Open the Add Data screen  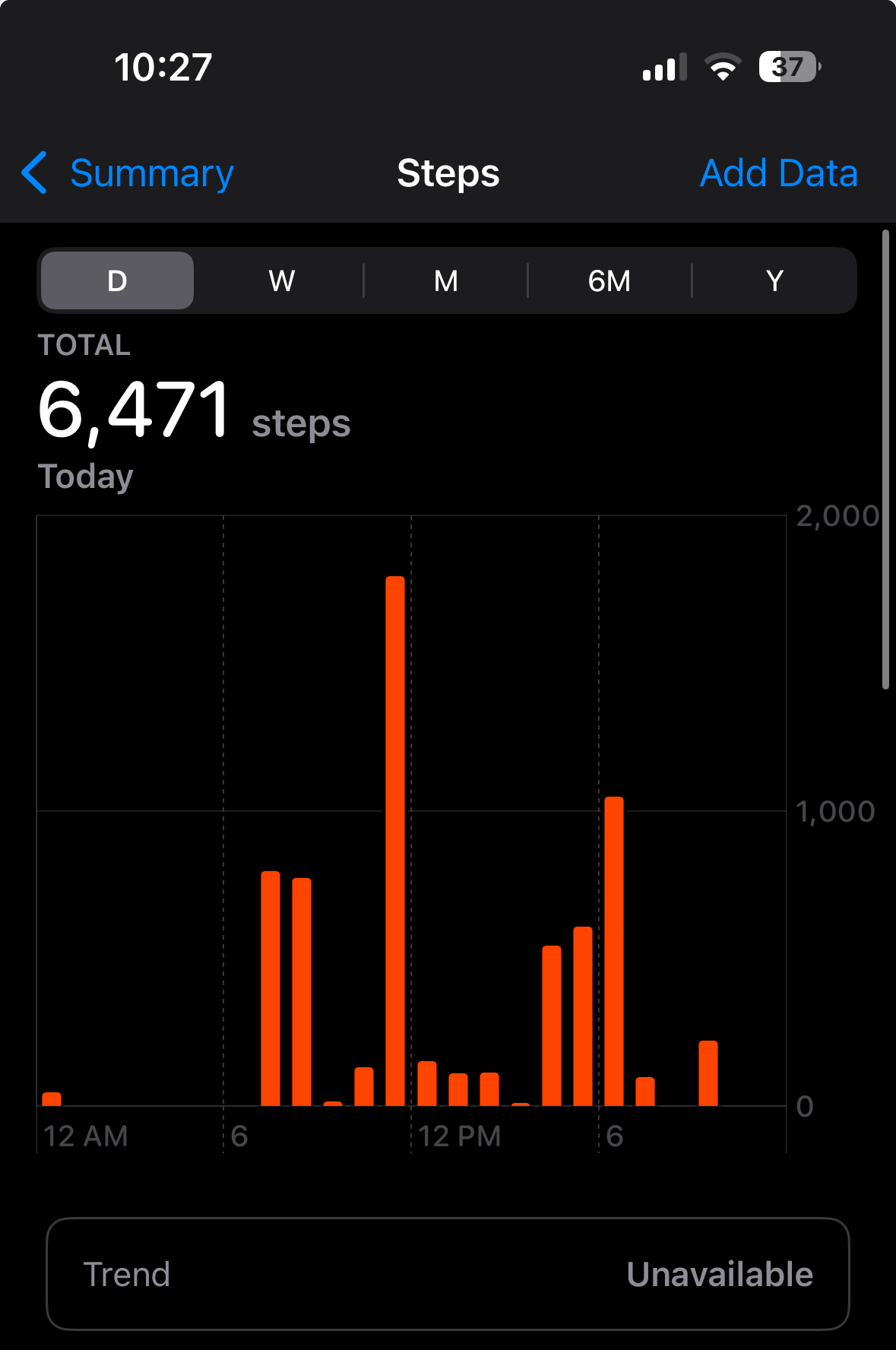tap(779, 173)
